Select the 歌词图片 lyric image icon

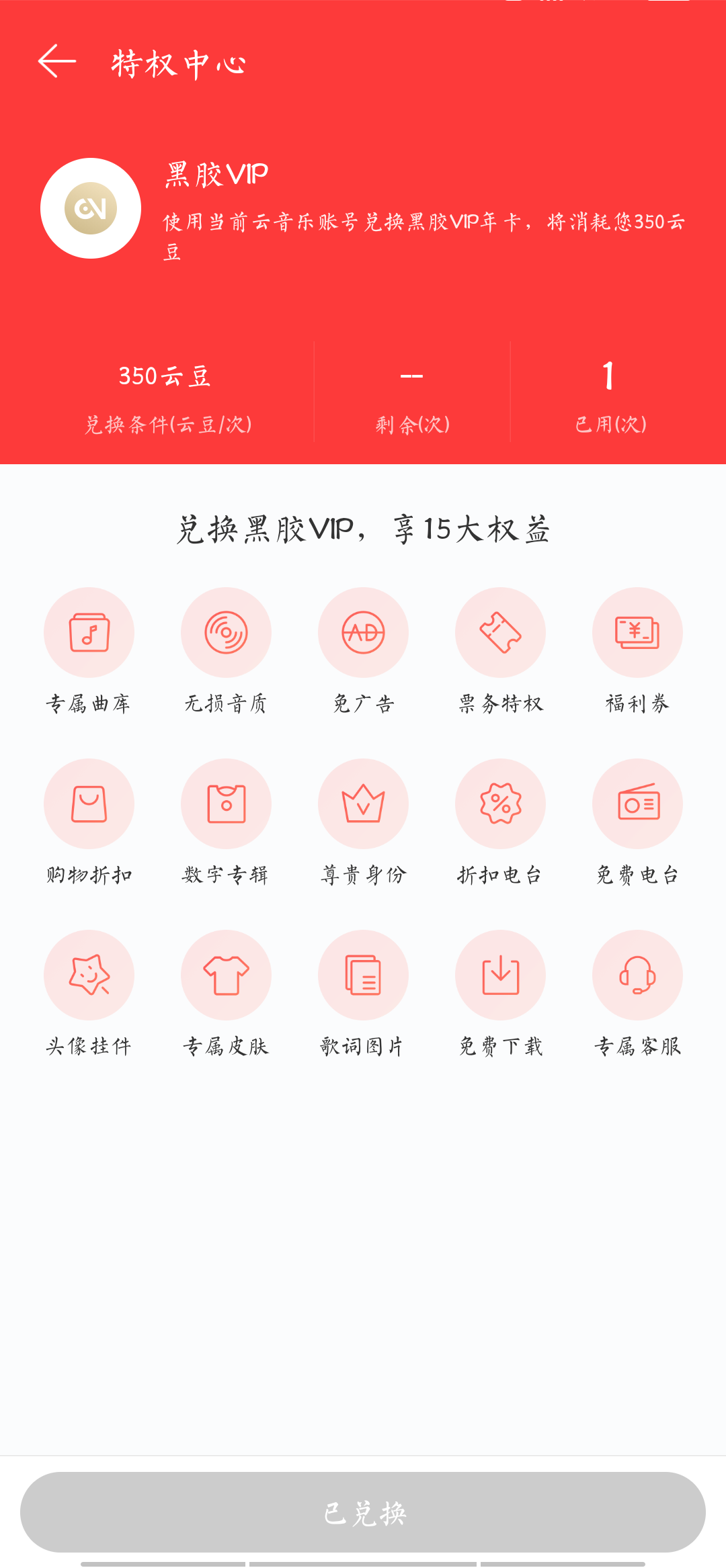coord(364,975)
